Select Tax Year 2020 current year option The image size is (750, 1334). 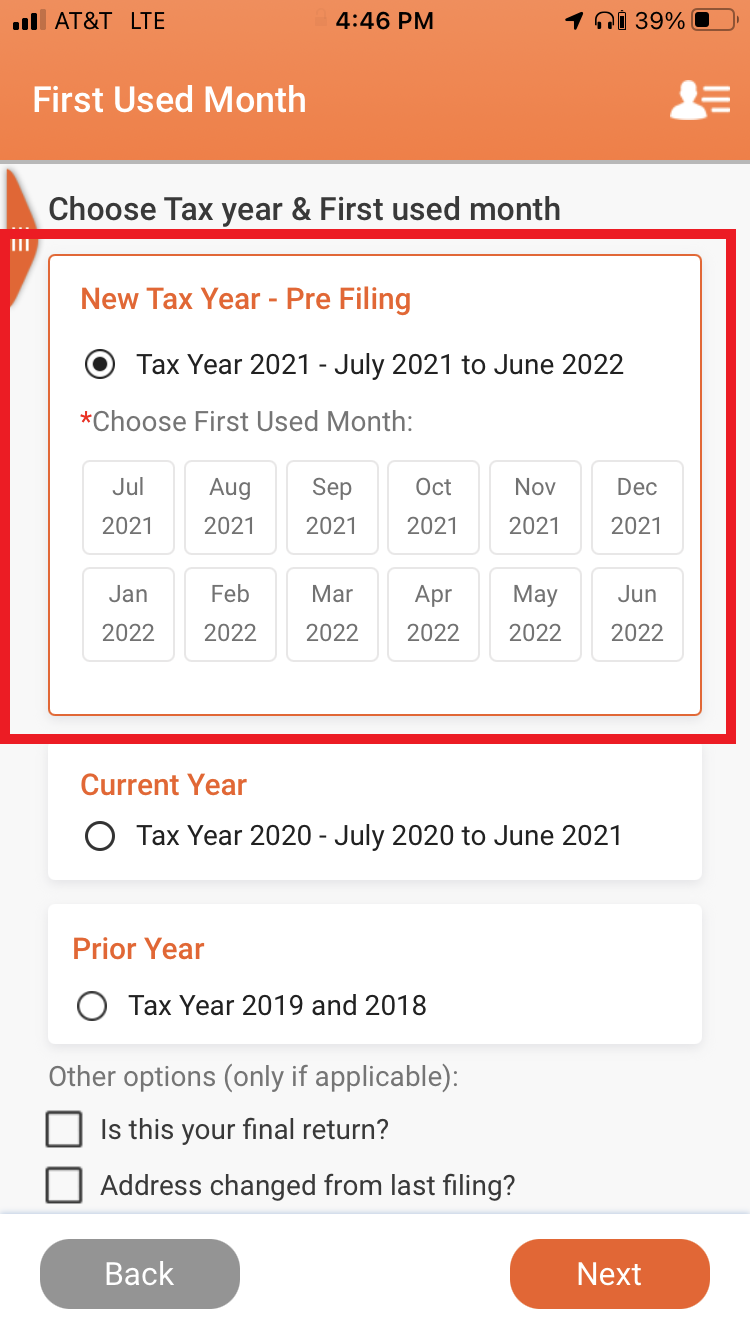(x=100, y=836)
